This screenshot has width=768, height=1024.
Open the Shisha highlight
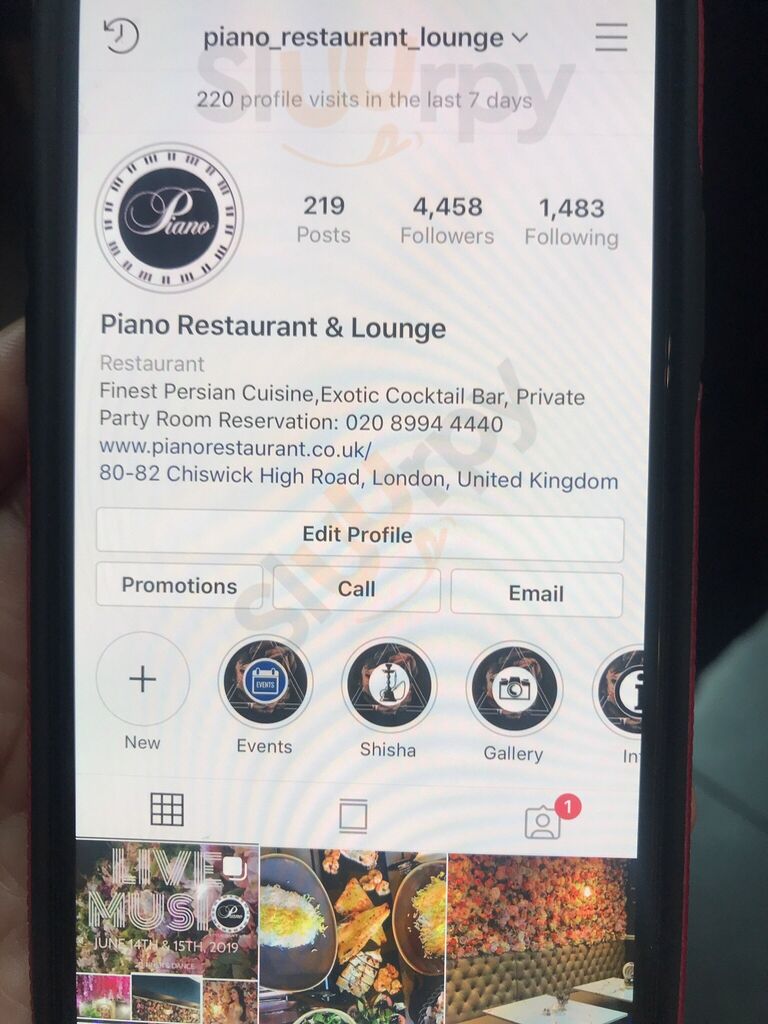point(389,685)
